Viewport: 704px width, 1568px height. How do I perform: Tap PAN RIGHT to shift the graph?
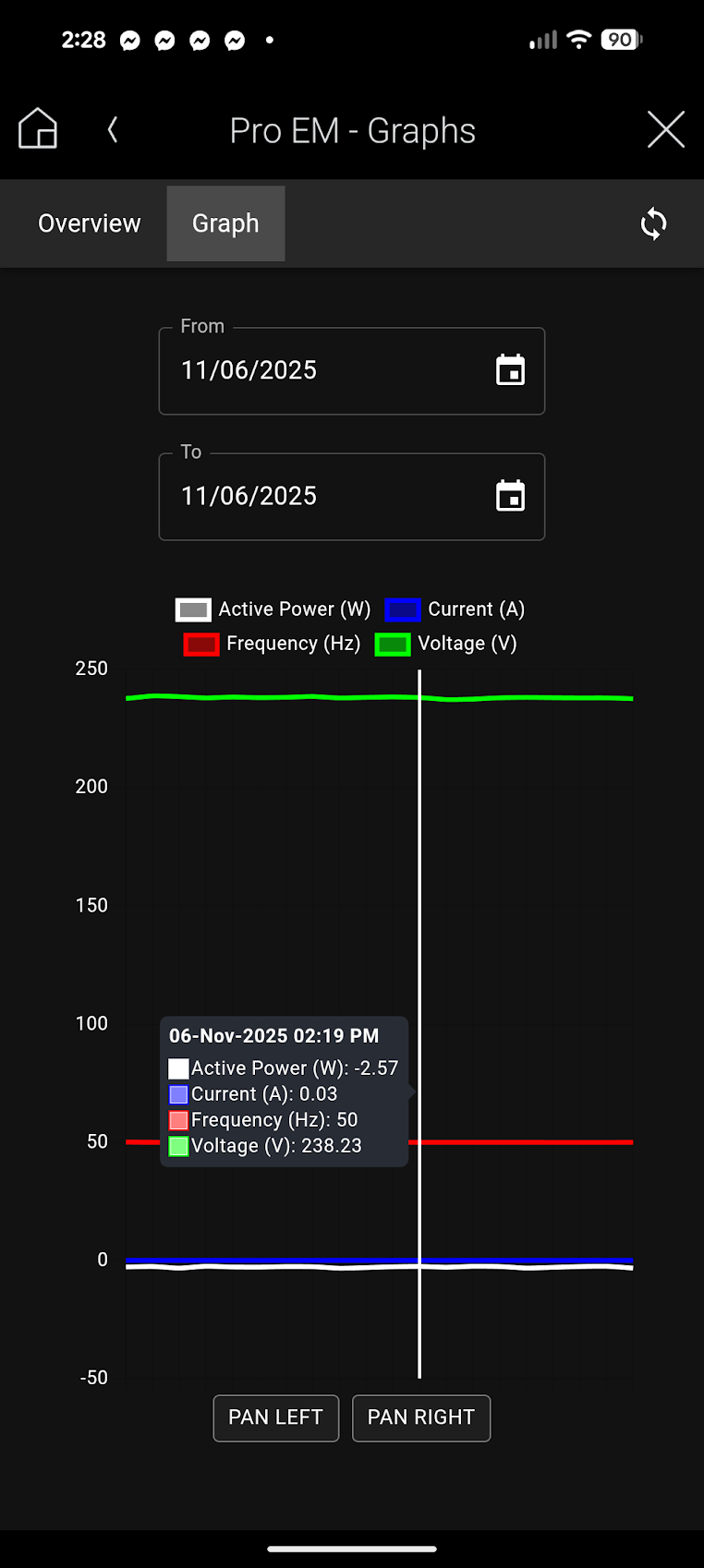(420, 1417)
